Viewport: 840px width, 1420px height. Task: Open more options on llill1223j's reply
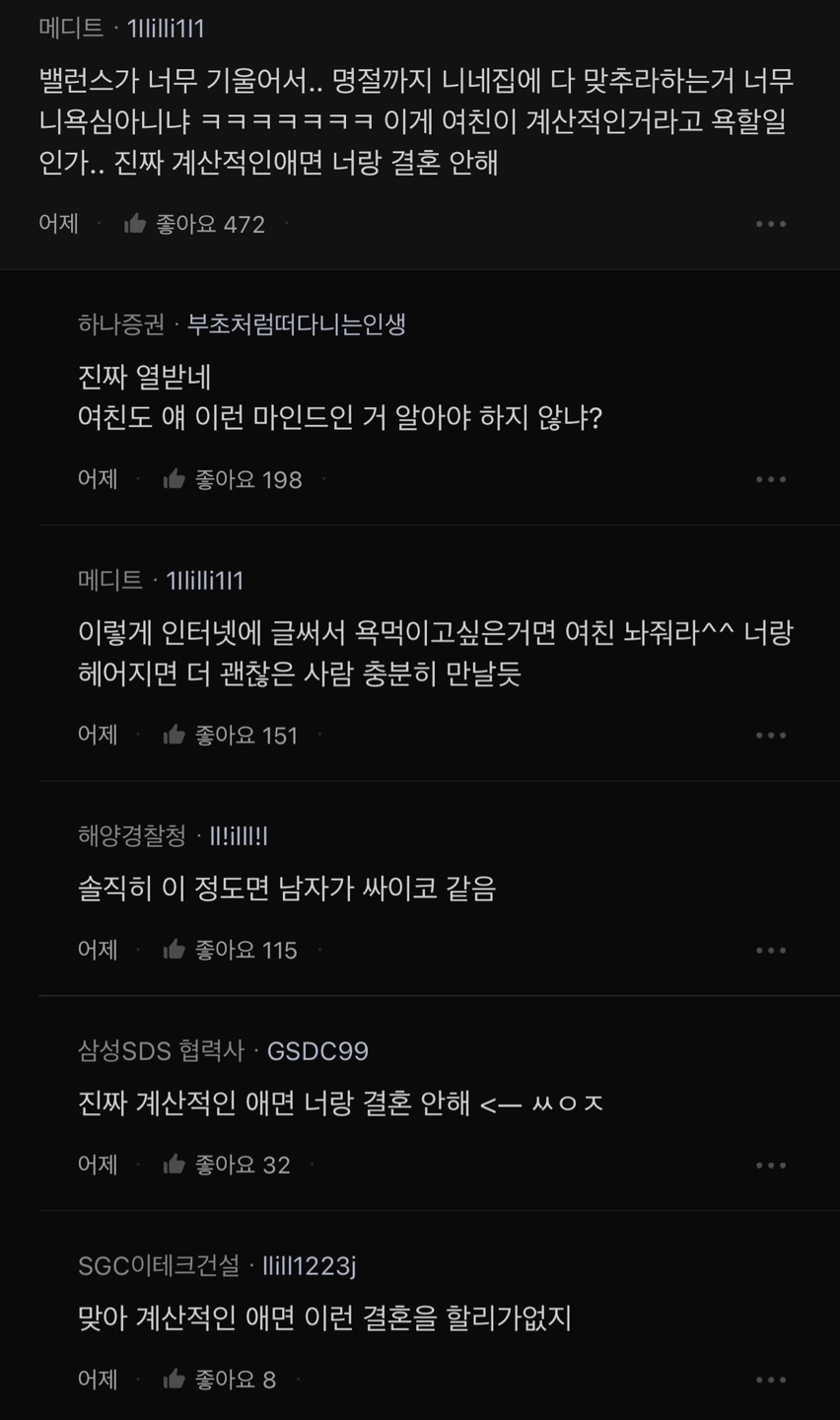[x=770, y=1380]
